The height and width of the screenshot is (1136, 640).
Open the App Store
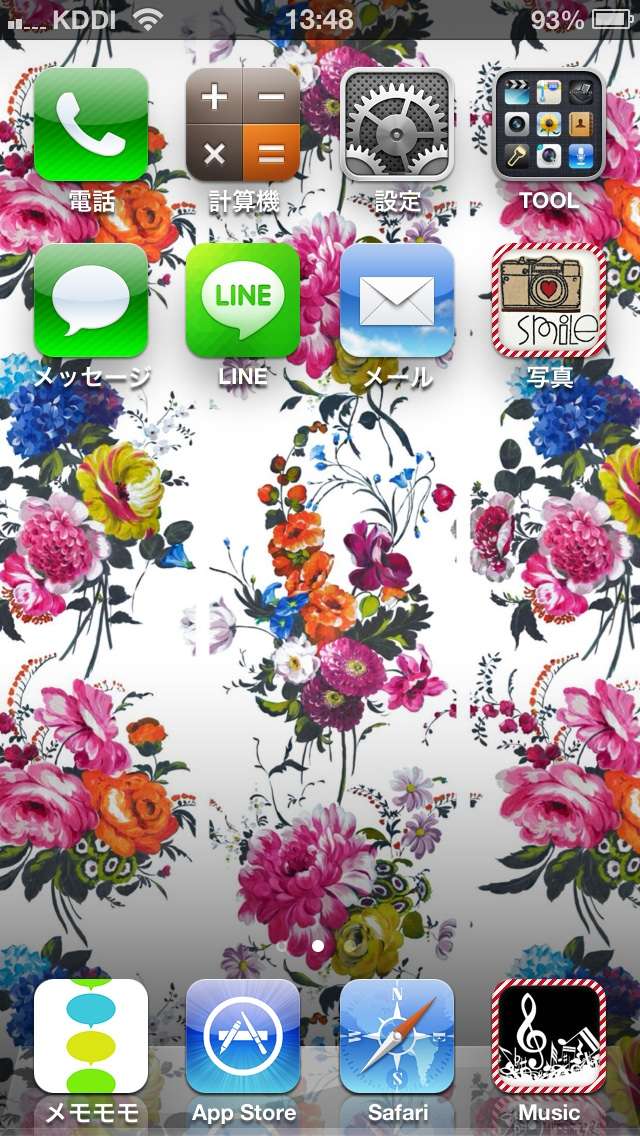click(243, 1036)
